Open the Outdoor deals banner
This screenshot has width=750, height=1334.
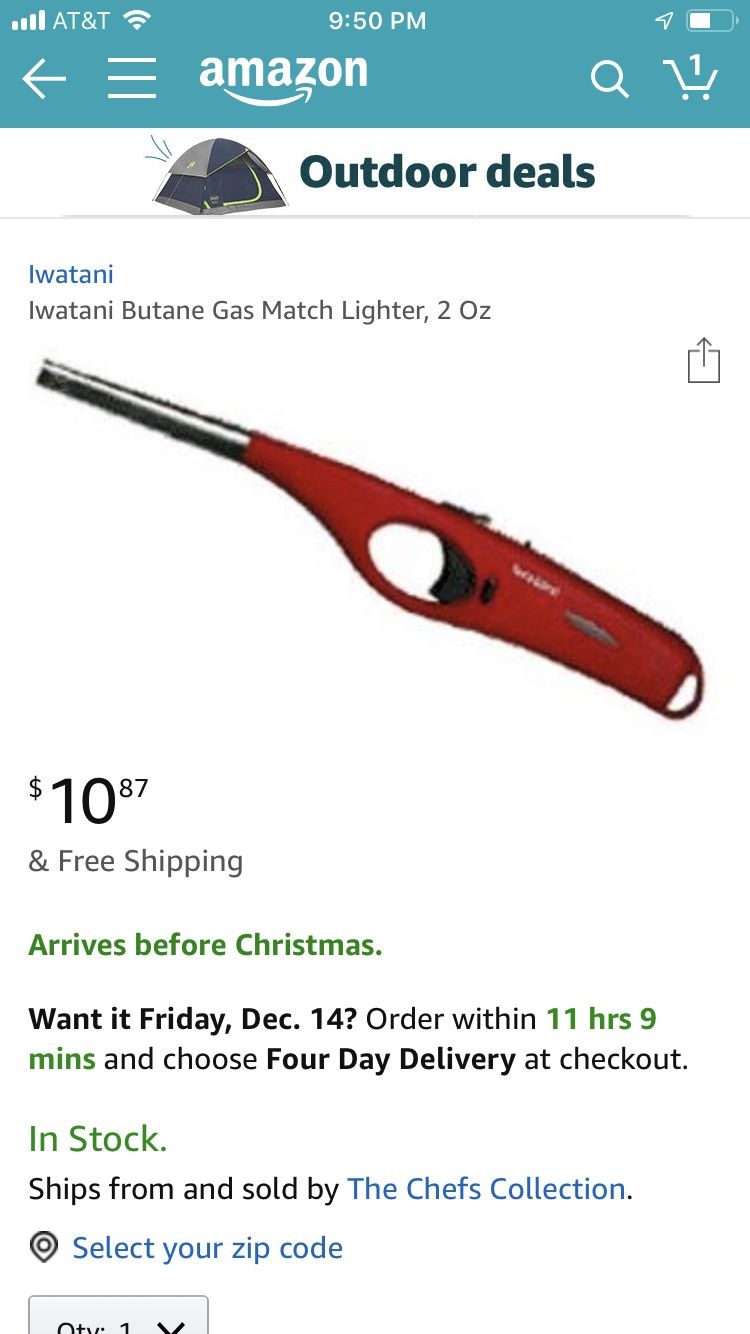pyautogui.click(x=375, y=172)
